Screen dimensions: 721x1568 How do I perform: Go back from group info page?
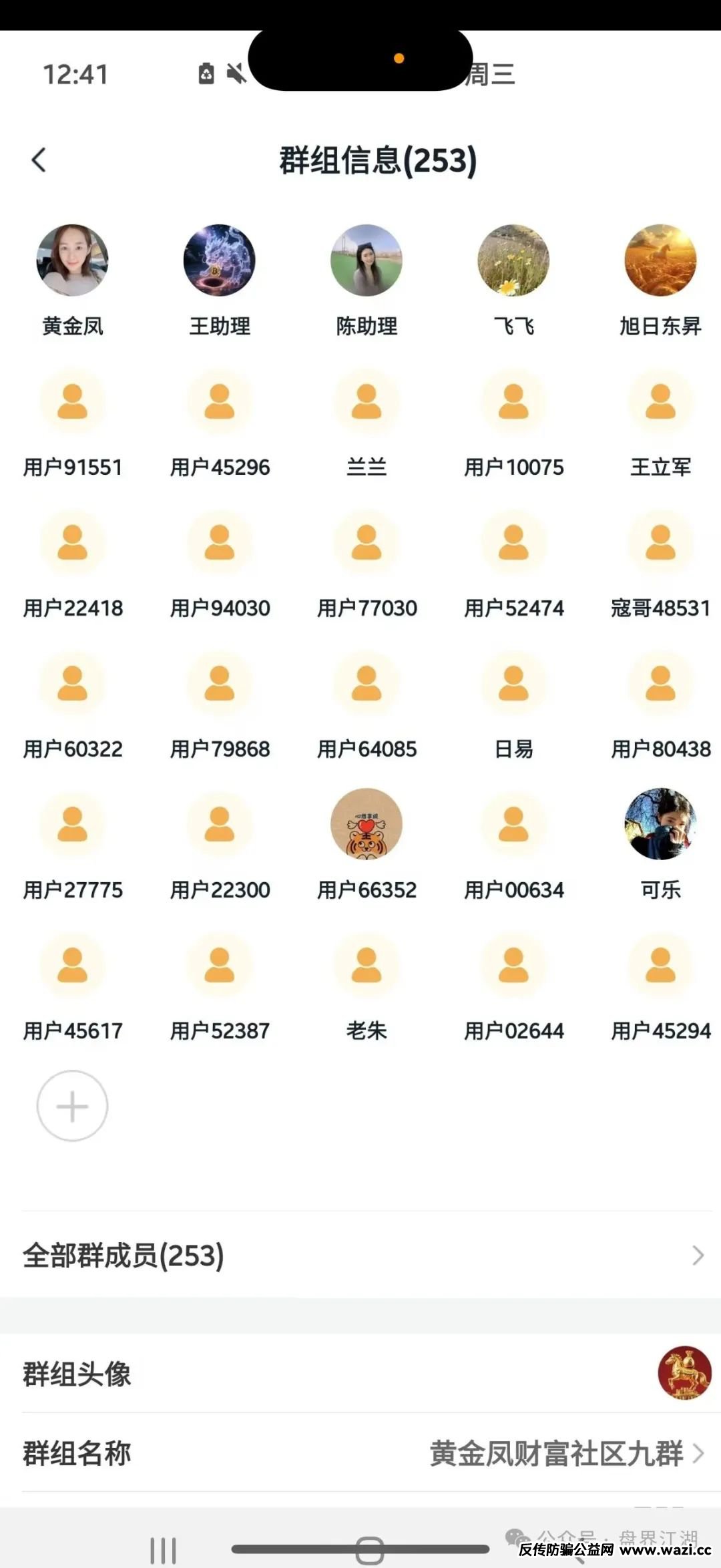[39, 160]
